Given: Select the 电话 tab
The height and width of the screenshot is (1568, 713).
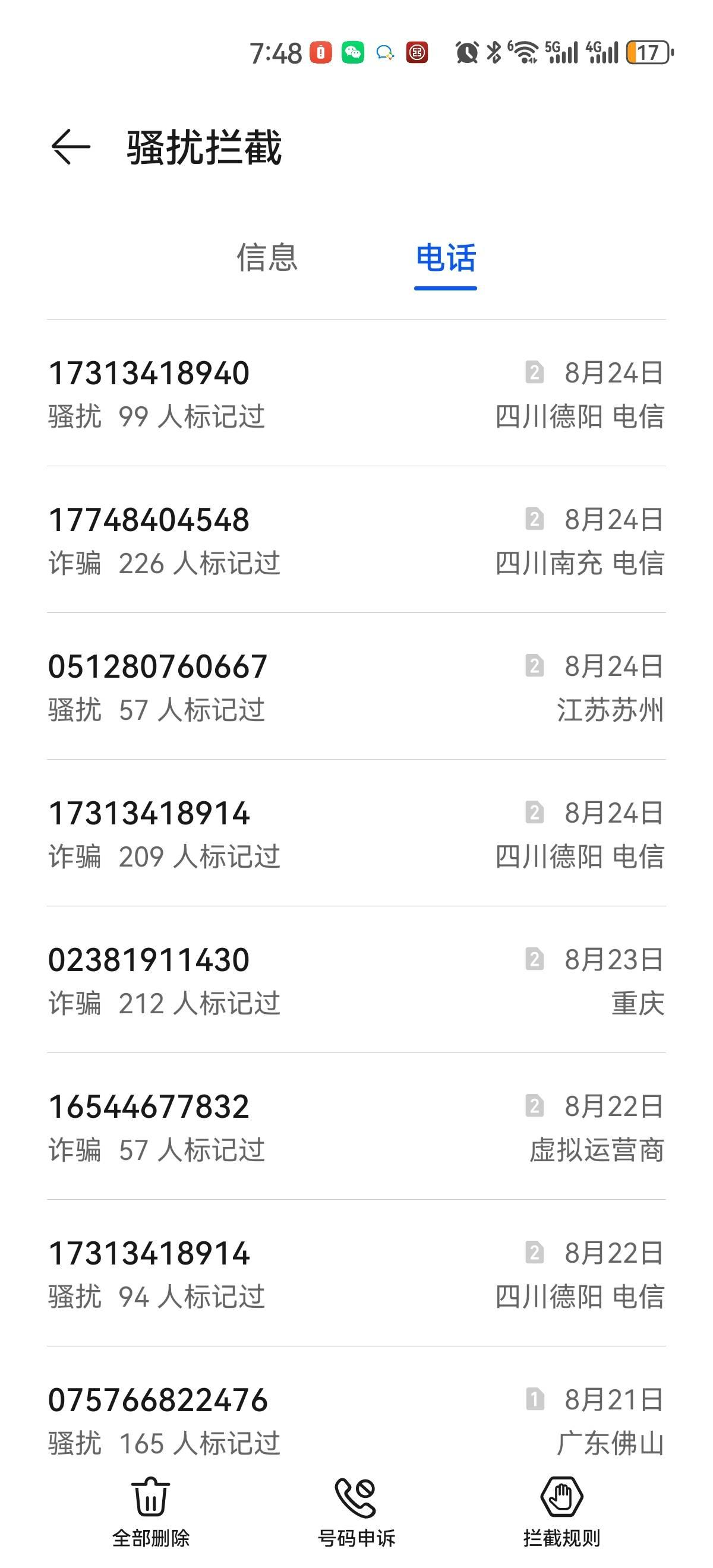Looking at the screenshot, I should tap(446, 258).
